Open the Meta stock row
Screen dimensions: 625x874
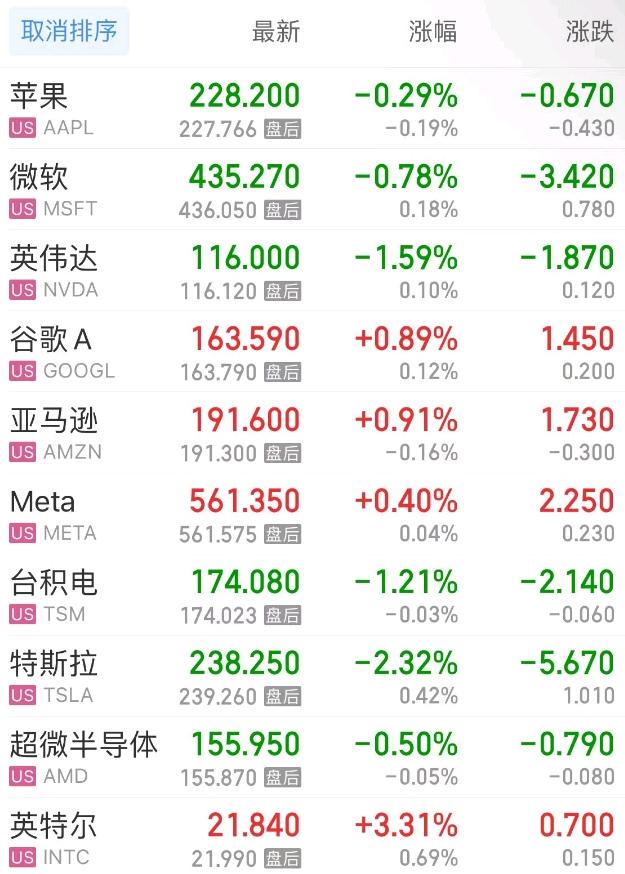[x=312, y=513]
